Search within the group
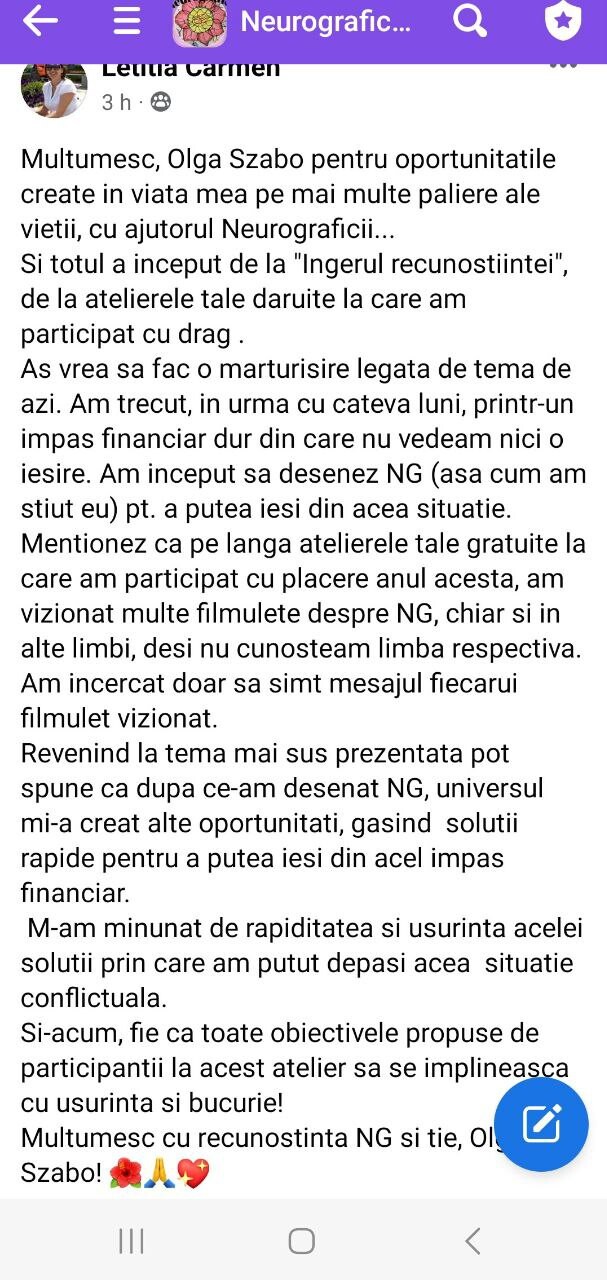Screen dimensions: 607x1280 click(x=469, y=20)
